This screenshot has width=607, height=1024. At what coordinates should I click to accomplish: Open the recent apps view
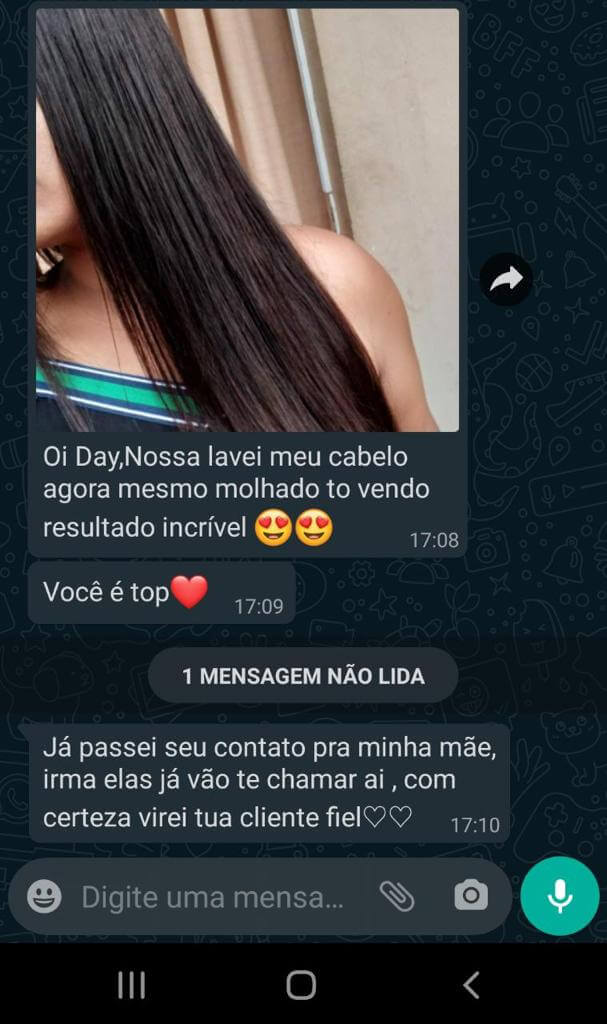coord(131,985)
